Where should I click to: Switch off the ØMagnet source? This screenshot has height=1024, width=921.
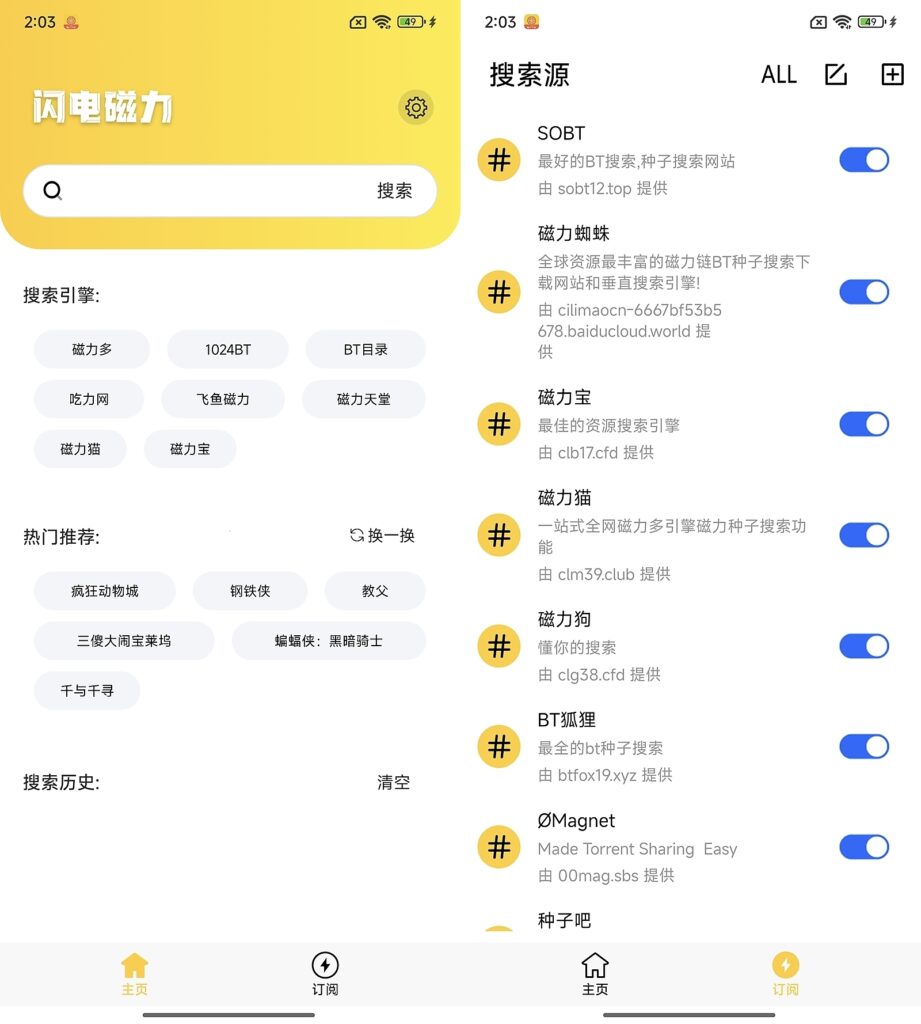coord(864,848)
